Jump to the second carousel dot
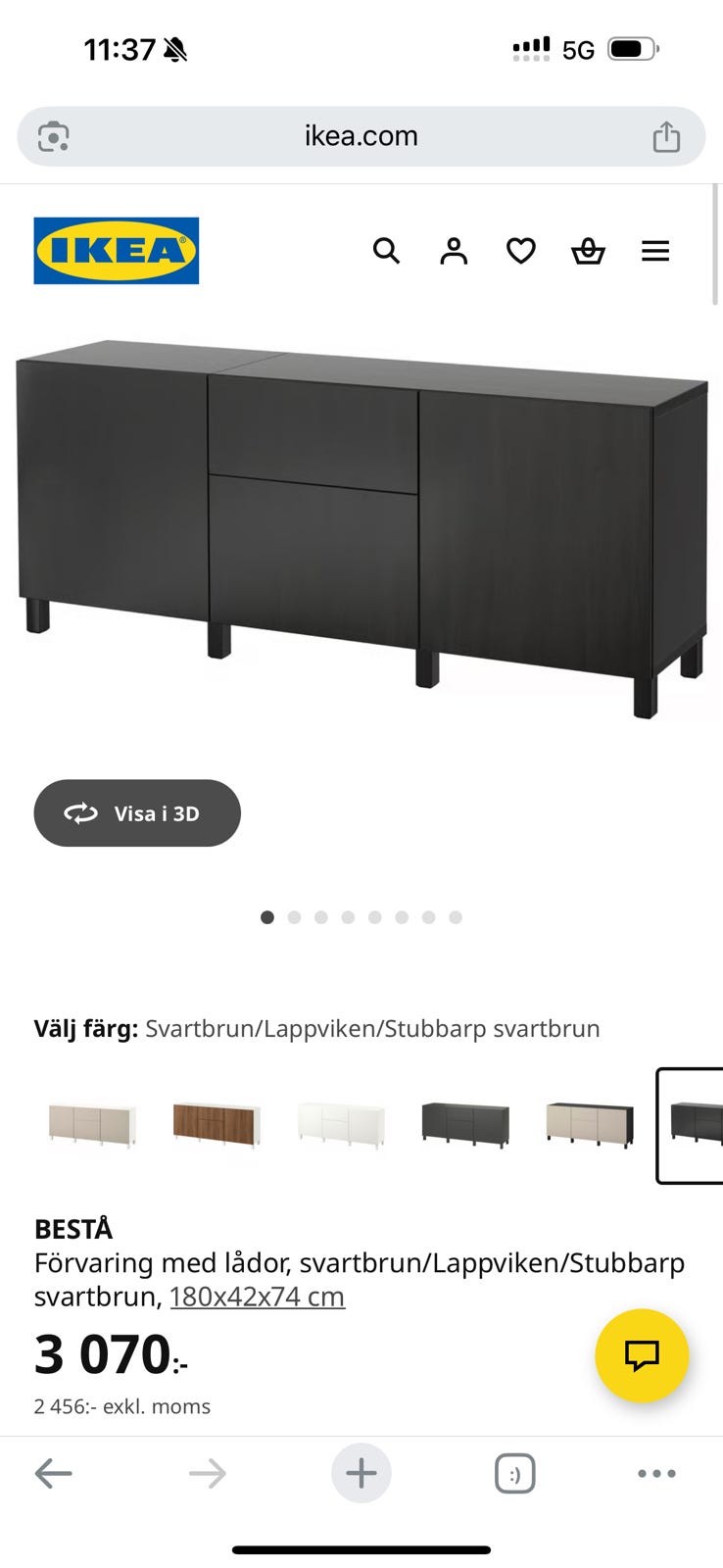 click(294, 917)
